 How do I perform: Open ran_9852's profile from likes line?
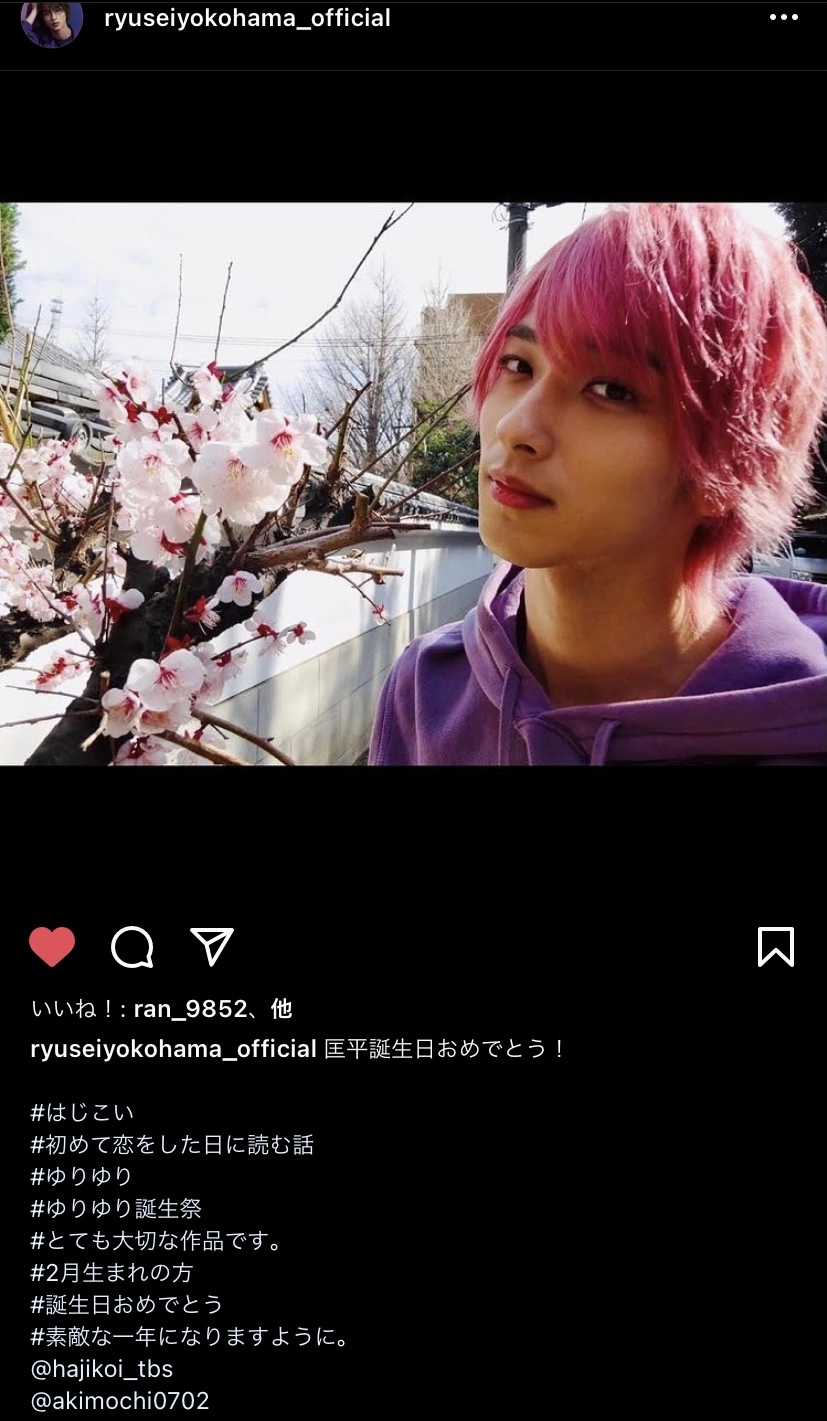pyautogui.click(x=189, y=1009)
